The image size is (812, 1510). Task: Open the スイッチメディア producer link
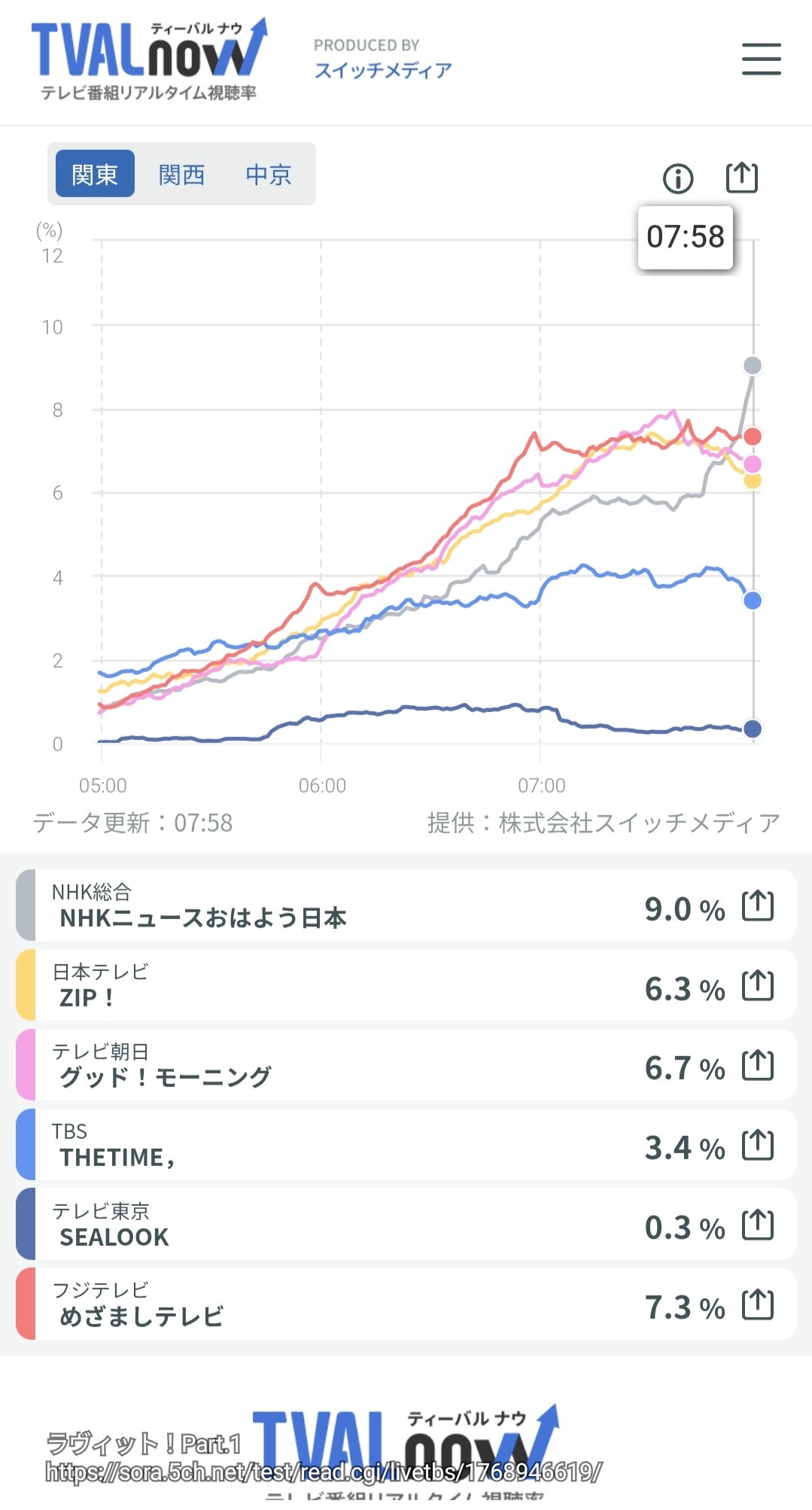(382, 70)
